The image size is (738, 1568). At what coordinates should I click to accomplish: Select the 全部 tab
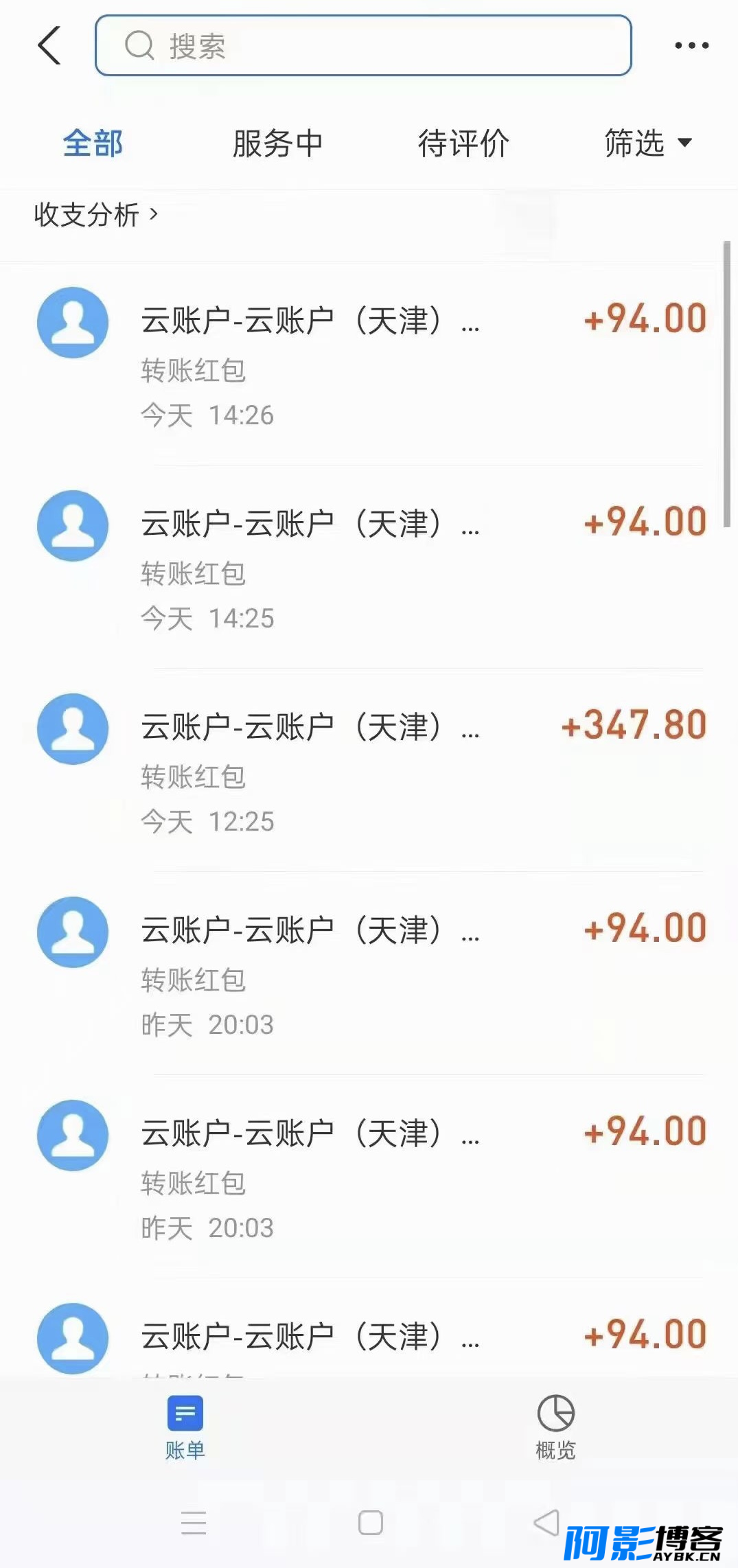click(x=93, y=143)
